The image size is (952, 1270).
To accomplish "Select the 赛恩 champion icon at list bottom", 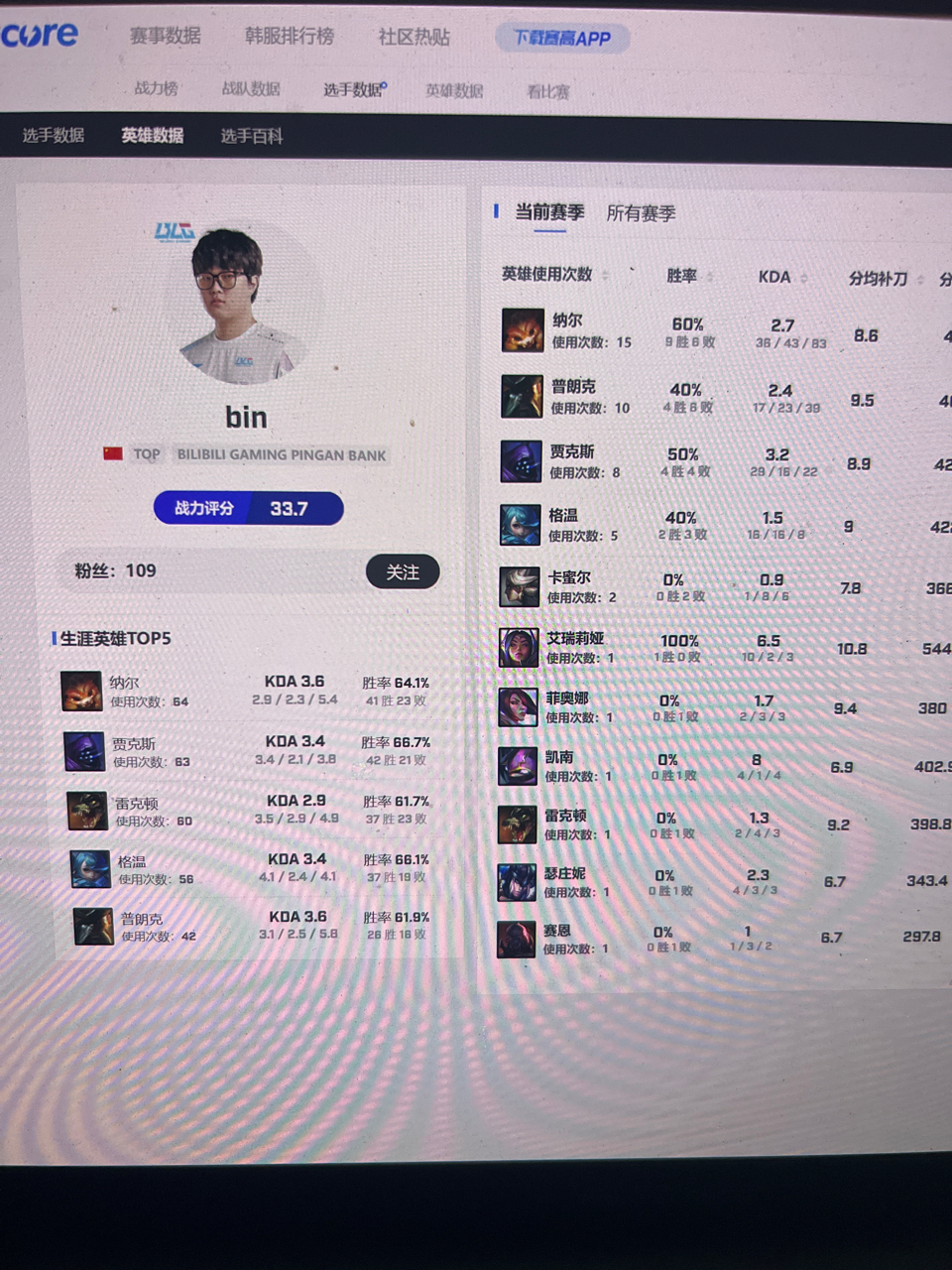I will pyautogui.click(x=517, y=940).
